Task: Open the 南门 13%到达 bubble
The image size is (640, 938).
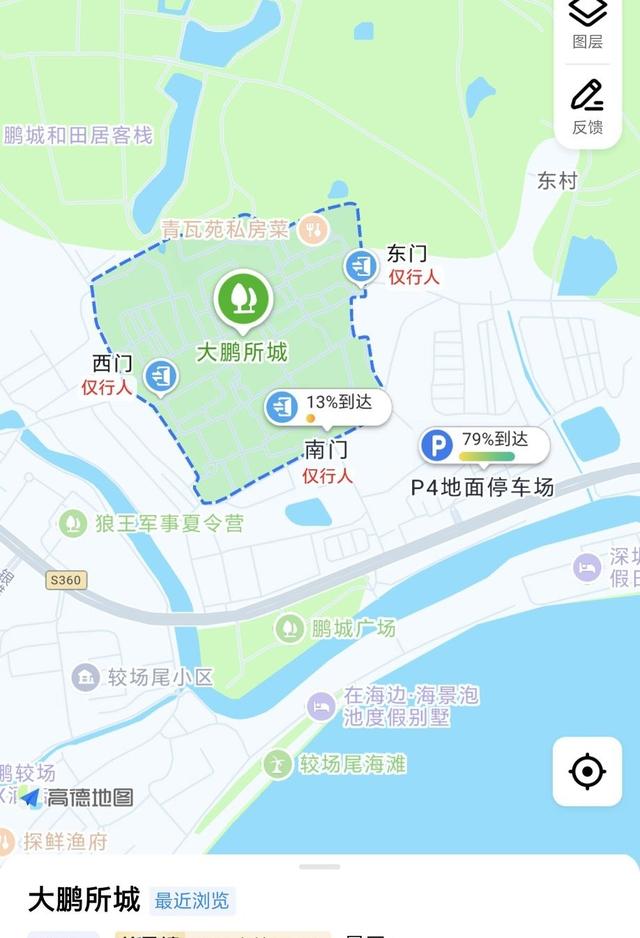Action: click(x=328, y=407)
